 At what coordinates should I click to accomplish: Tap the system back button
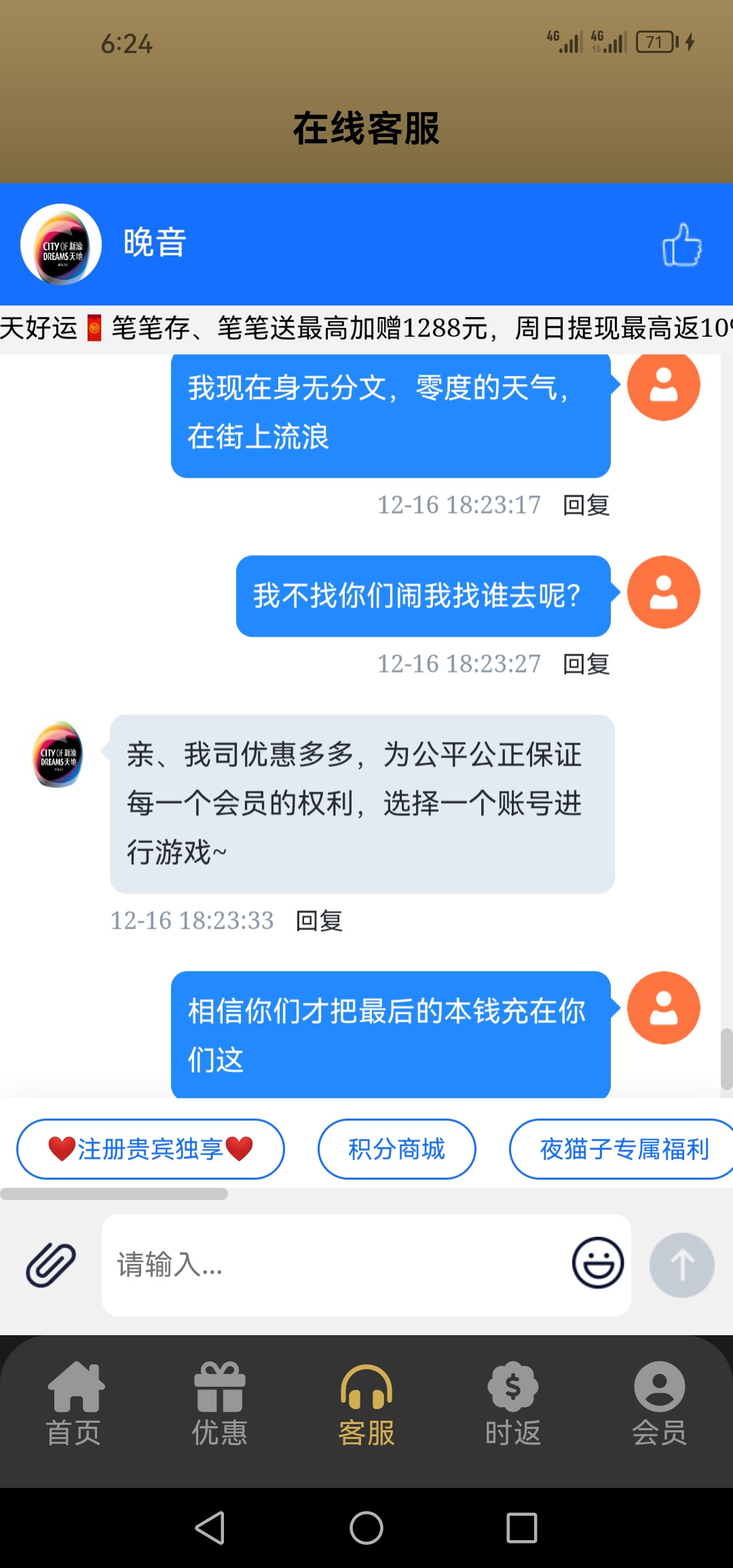click(210, 1528)
